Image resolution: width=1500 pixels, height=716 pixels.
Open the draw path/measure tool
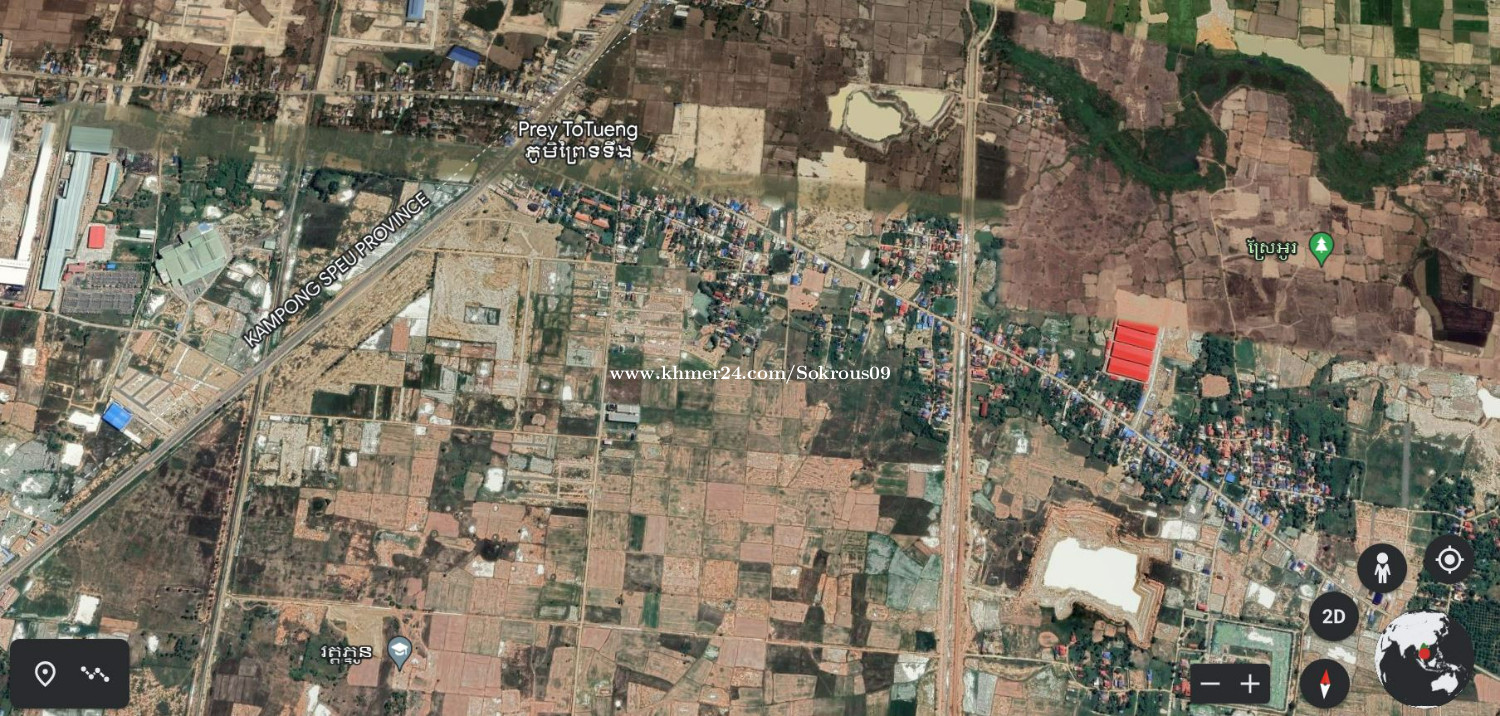pyautogui.click(x=95, y=673)
